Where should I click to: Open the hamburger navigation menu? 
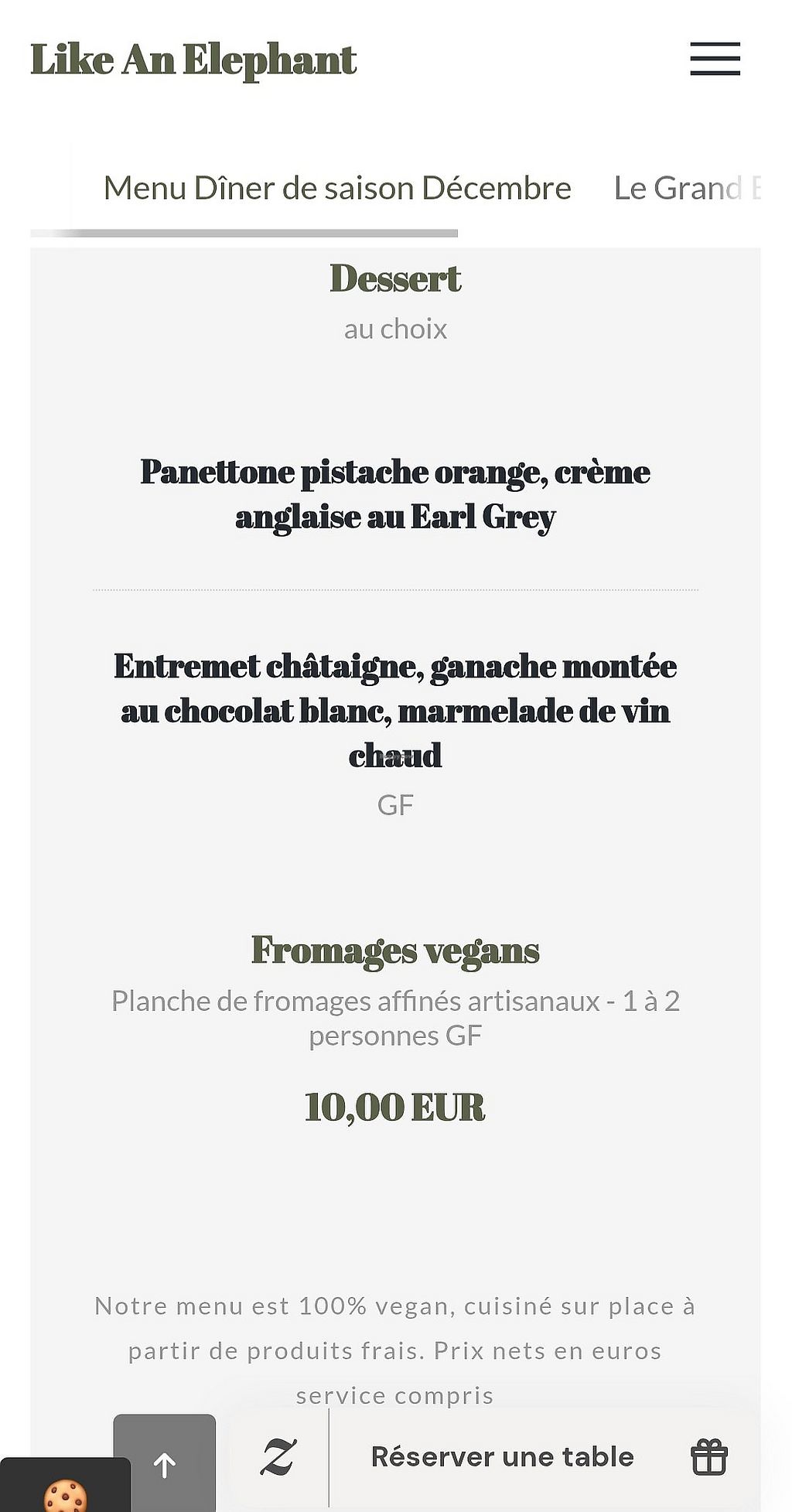(x=715, y=60)
